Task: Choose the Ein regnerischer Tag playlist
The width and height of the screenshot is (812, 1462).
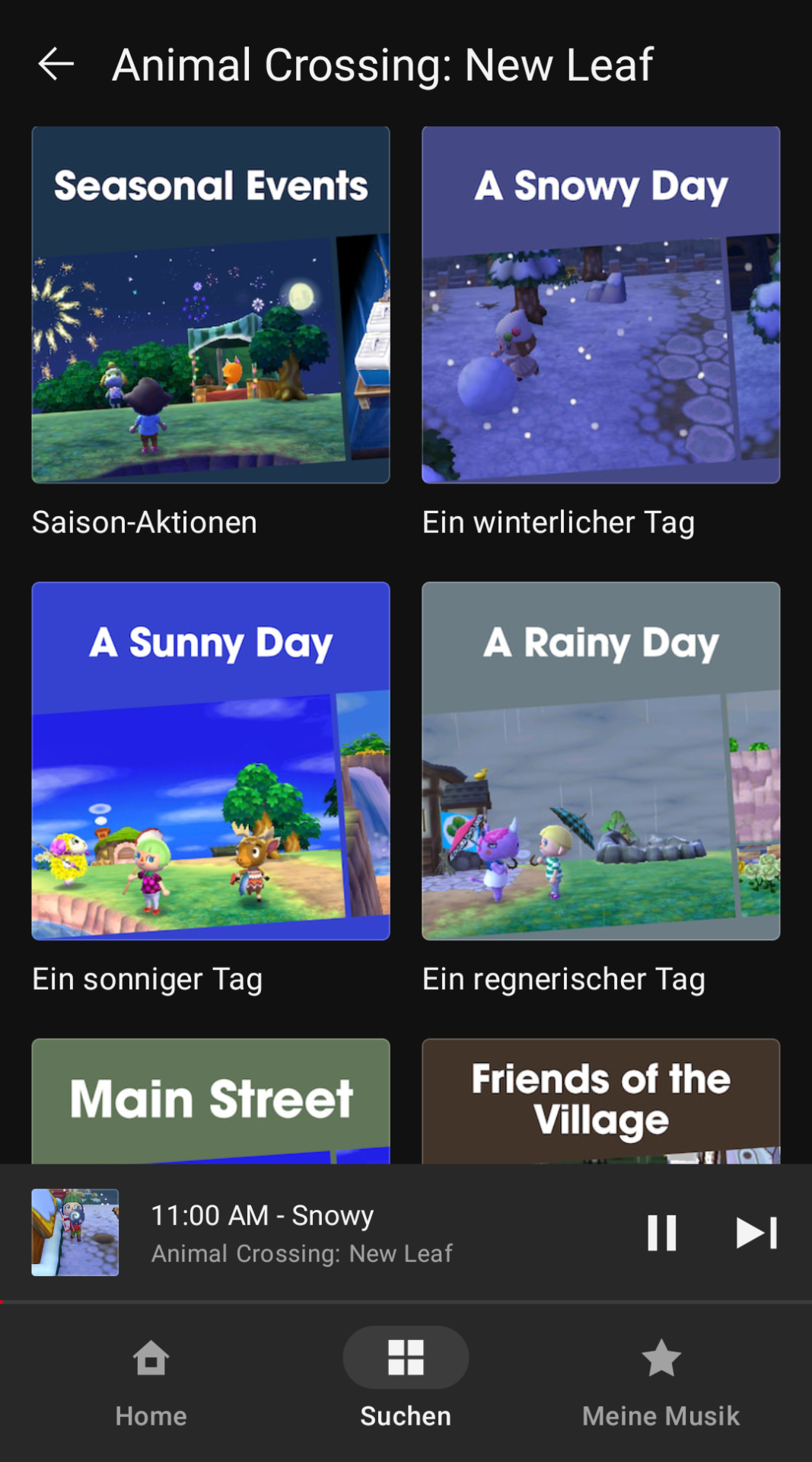Action: coord(600,761)
